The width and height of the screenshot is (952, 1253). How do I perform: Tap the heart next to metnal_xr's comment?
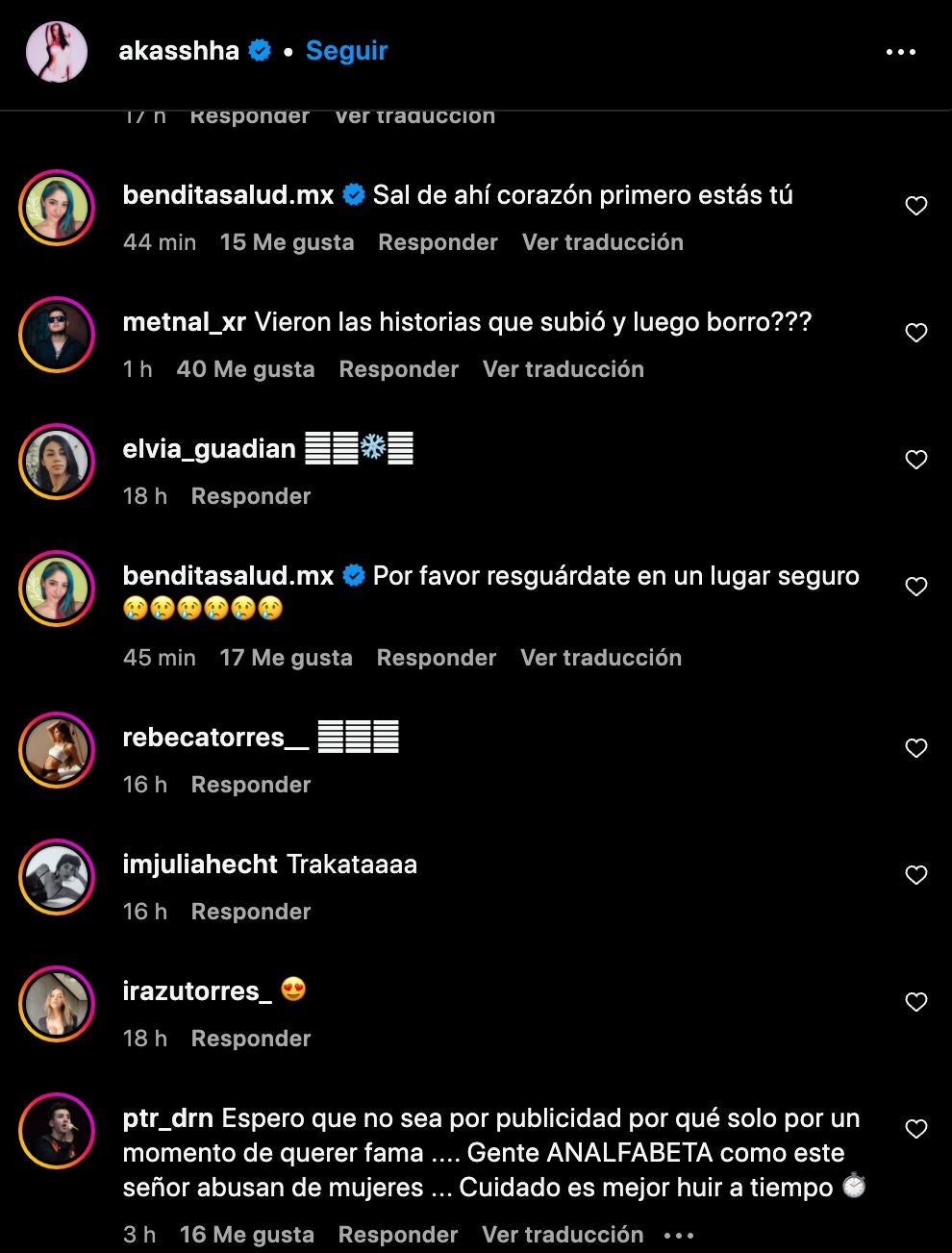pos(915,333)
